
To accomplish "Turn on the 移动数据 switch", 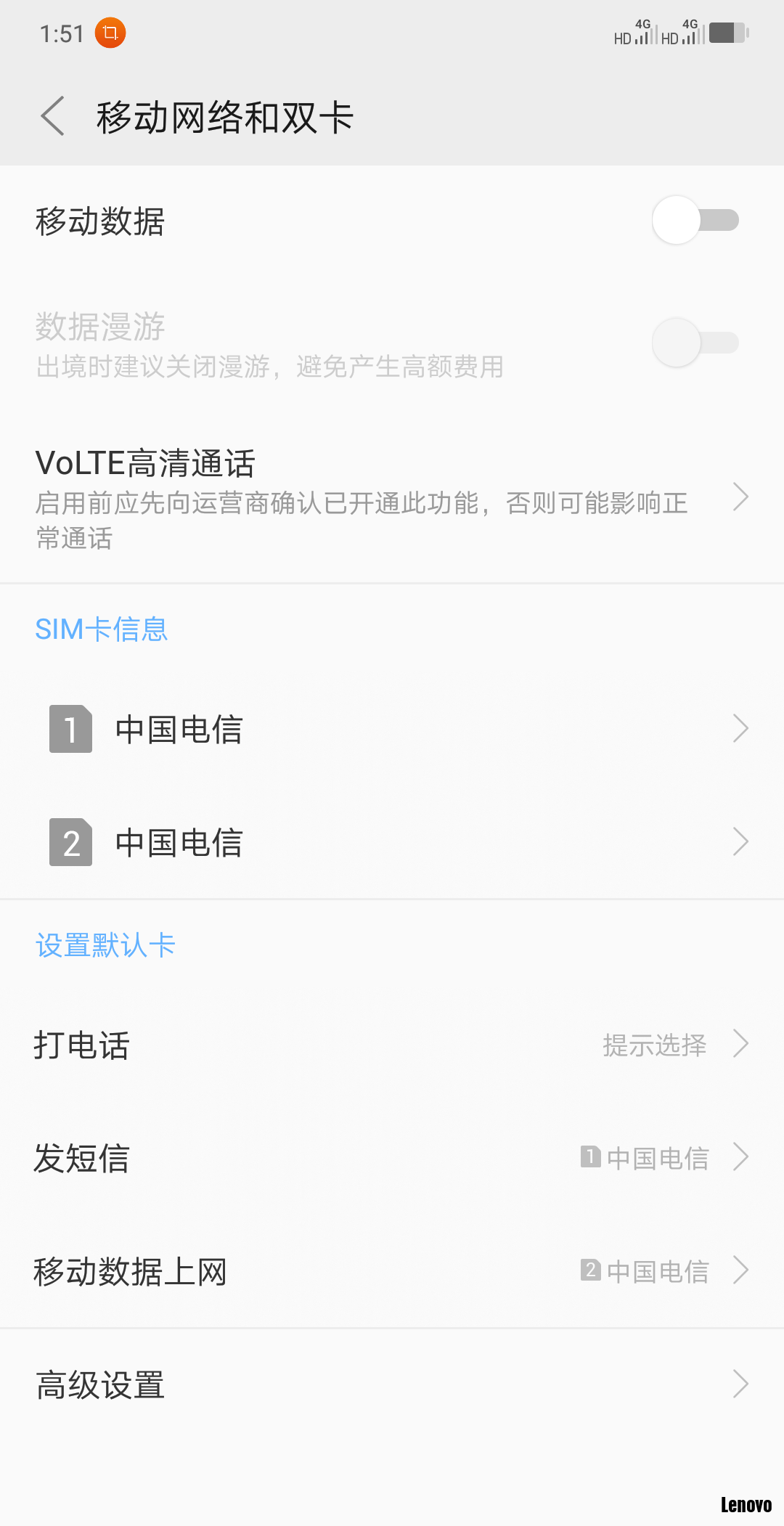I will coord(695,220).
